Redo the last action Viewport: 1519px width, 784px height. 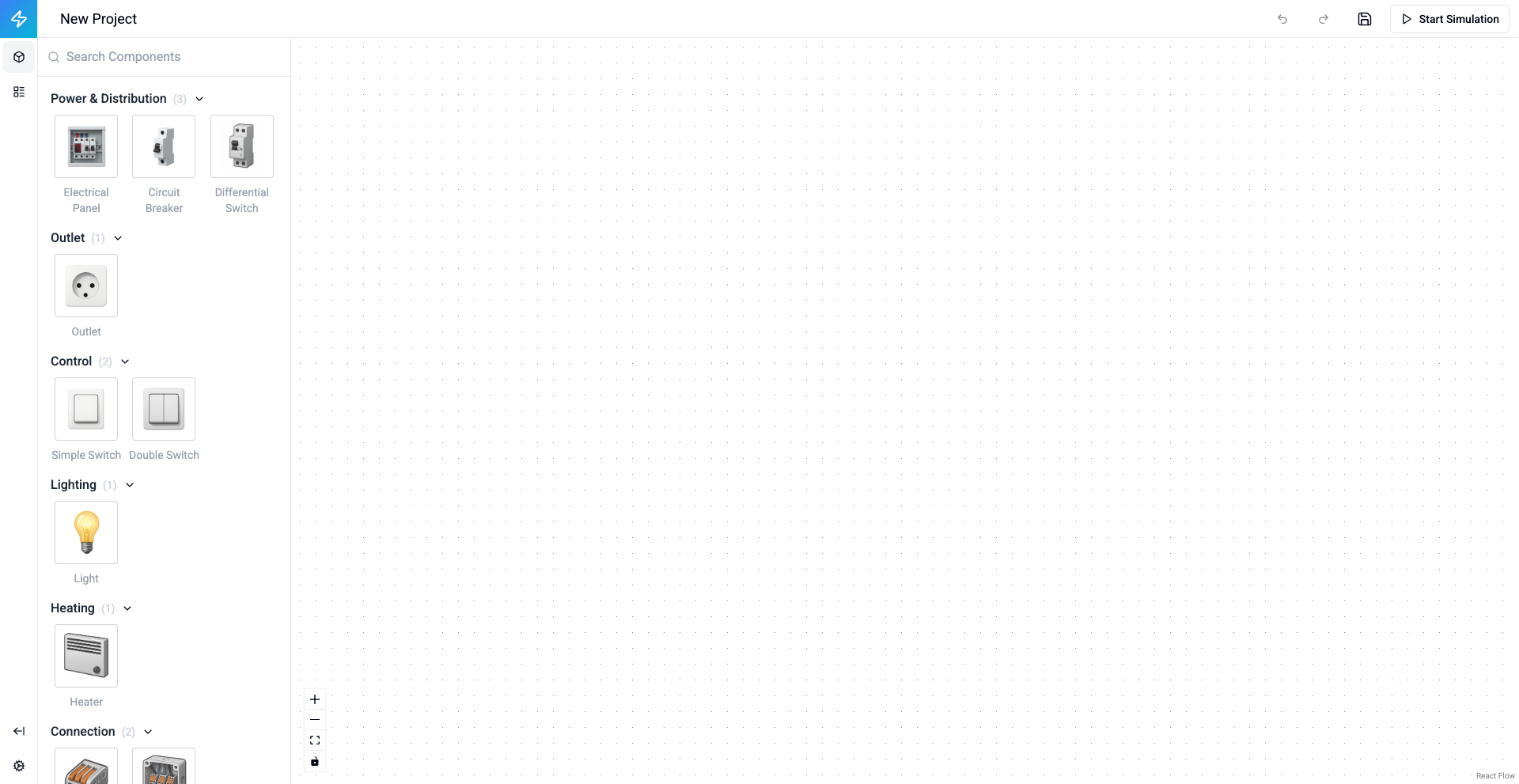pyautogui.click(x=1324, y=19)
